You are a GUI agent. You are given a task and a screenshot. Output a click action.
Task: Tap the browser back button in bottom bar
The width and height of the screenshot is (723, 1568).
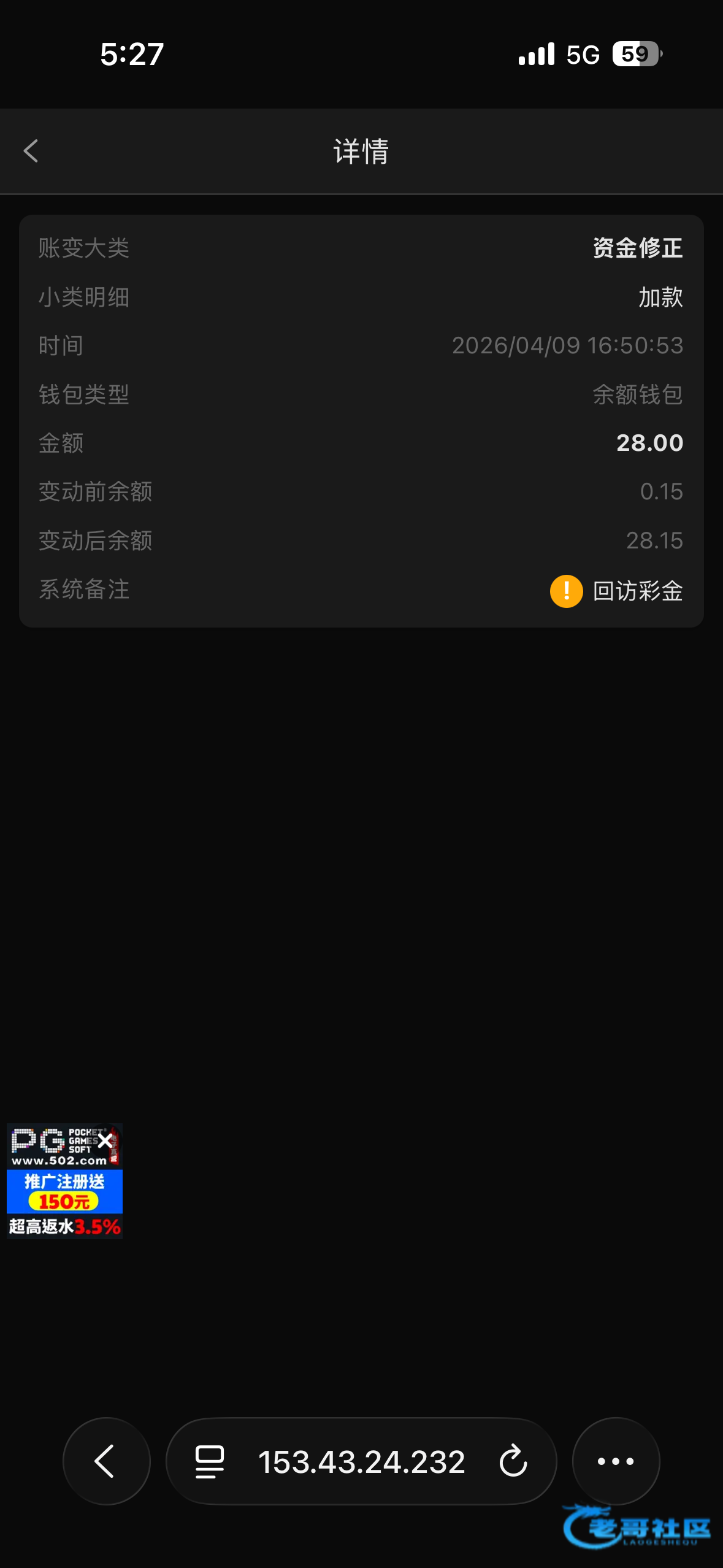(x=107, y=1461)
